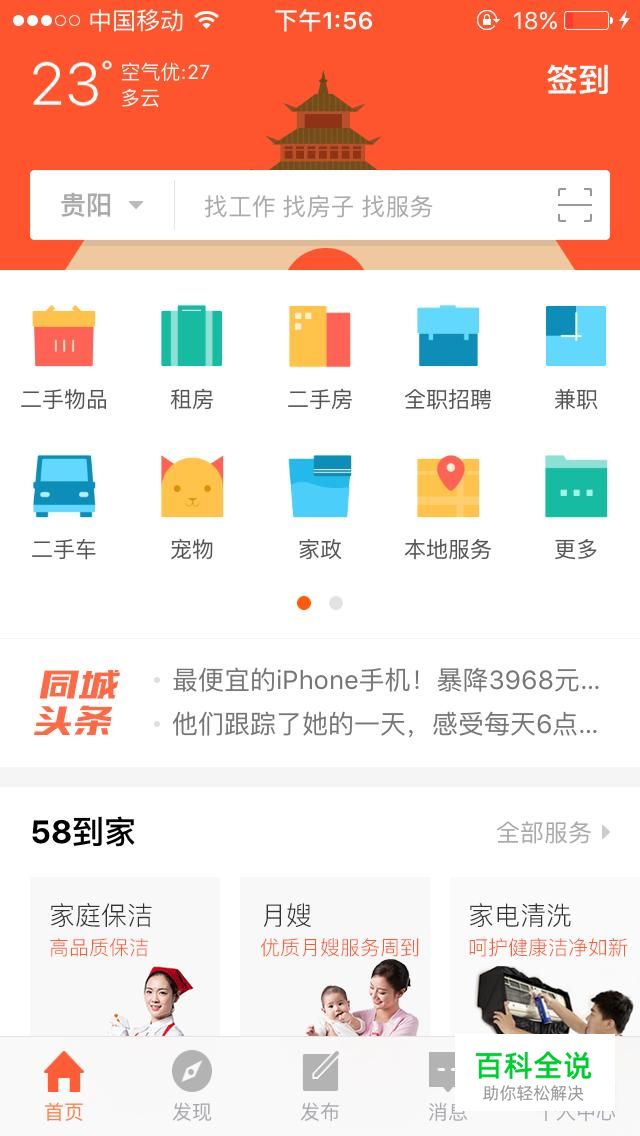This screenshot has width=640, height=1136.
Task: Open the 二手物品 category
Action: (64, 357)
